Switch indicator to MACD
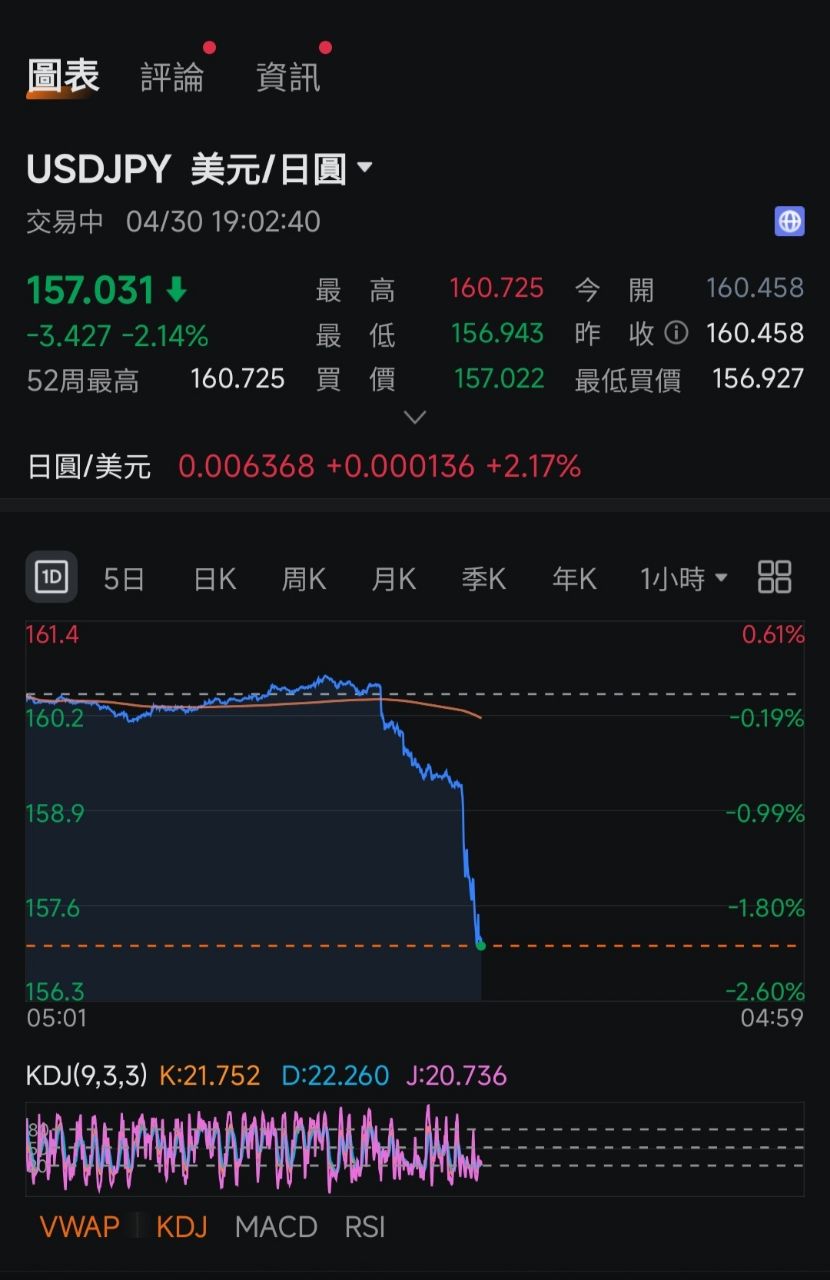The height and width of the screenshot is (1280, 830). [276, 1227]
